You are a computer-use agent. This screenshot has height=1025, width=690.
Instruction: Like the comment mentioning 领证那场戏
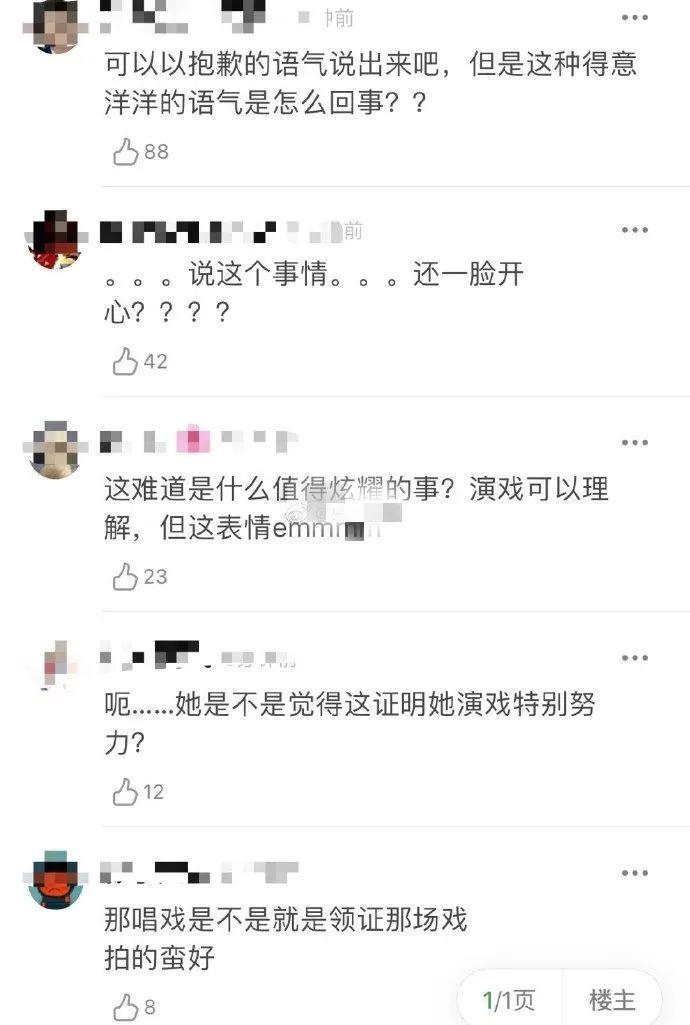tap(126, 1006)
